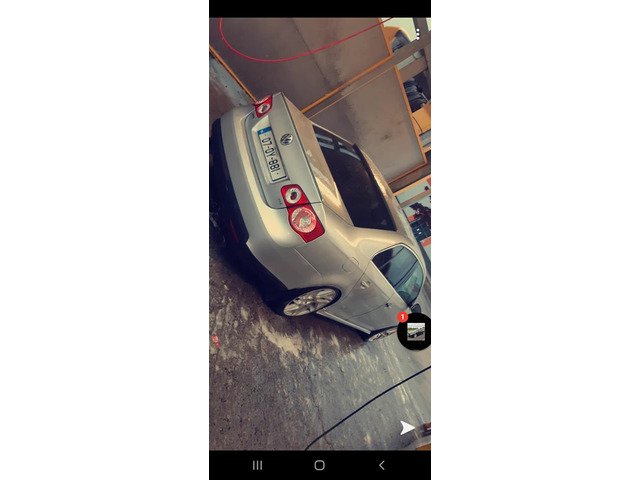The height and width of the screenshot is (480, 640).
Task: Go back using the system back button
Action: coord(381,465)
